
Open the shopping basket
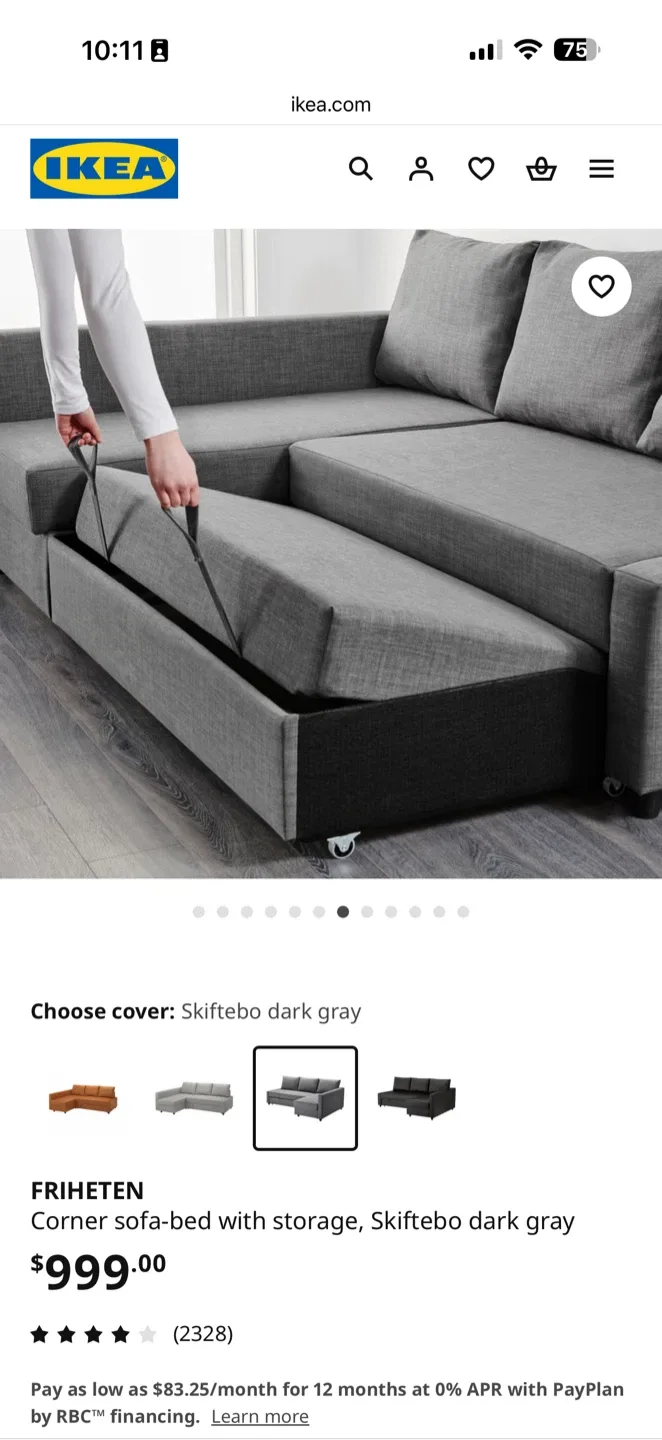[541, 169]
